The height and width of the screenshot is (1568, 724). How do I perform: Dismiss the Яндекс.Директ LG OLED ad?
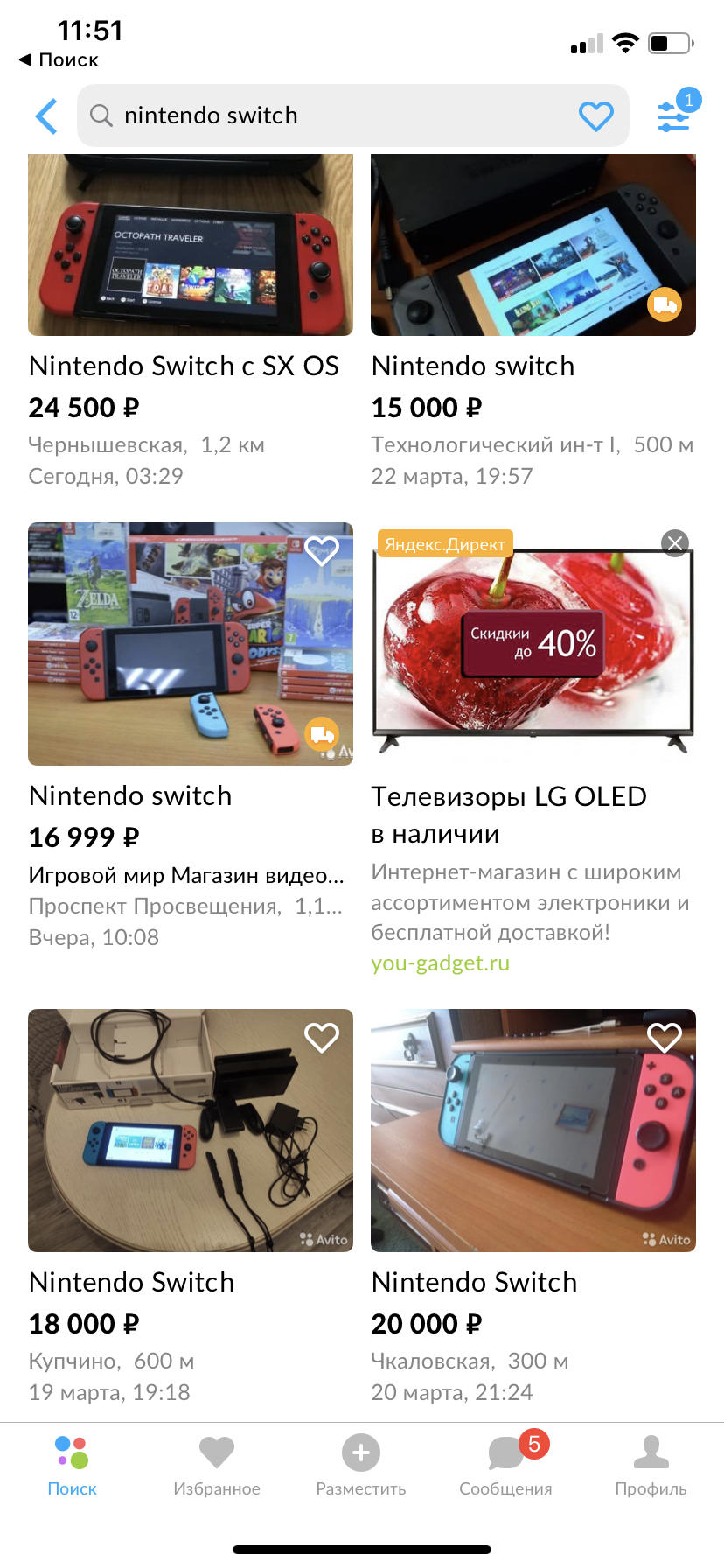click(x=675, y=543)
